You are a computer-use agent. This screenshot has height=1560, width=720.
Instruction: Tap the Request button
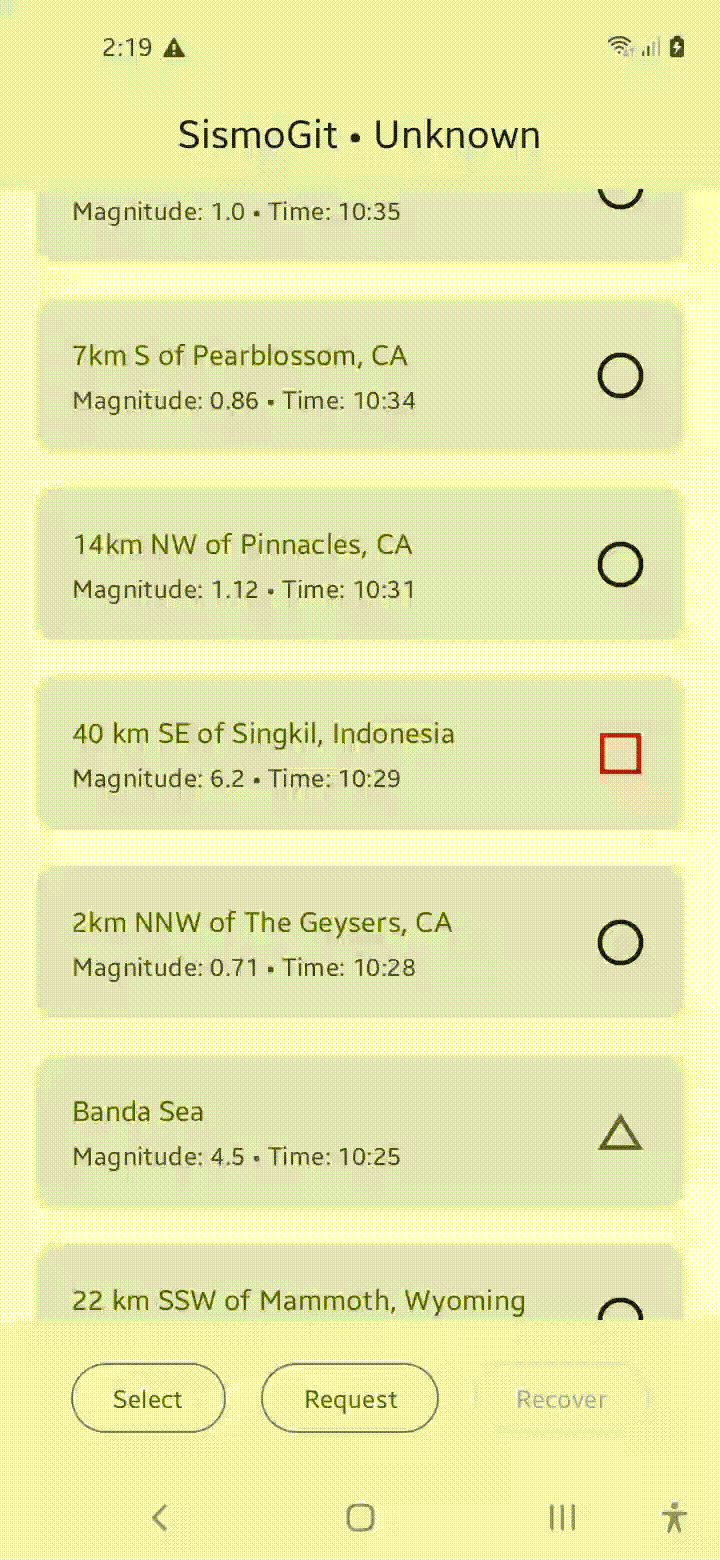coord(350,1399)
